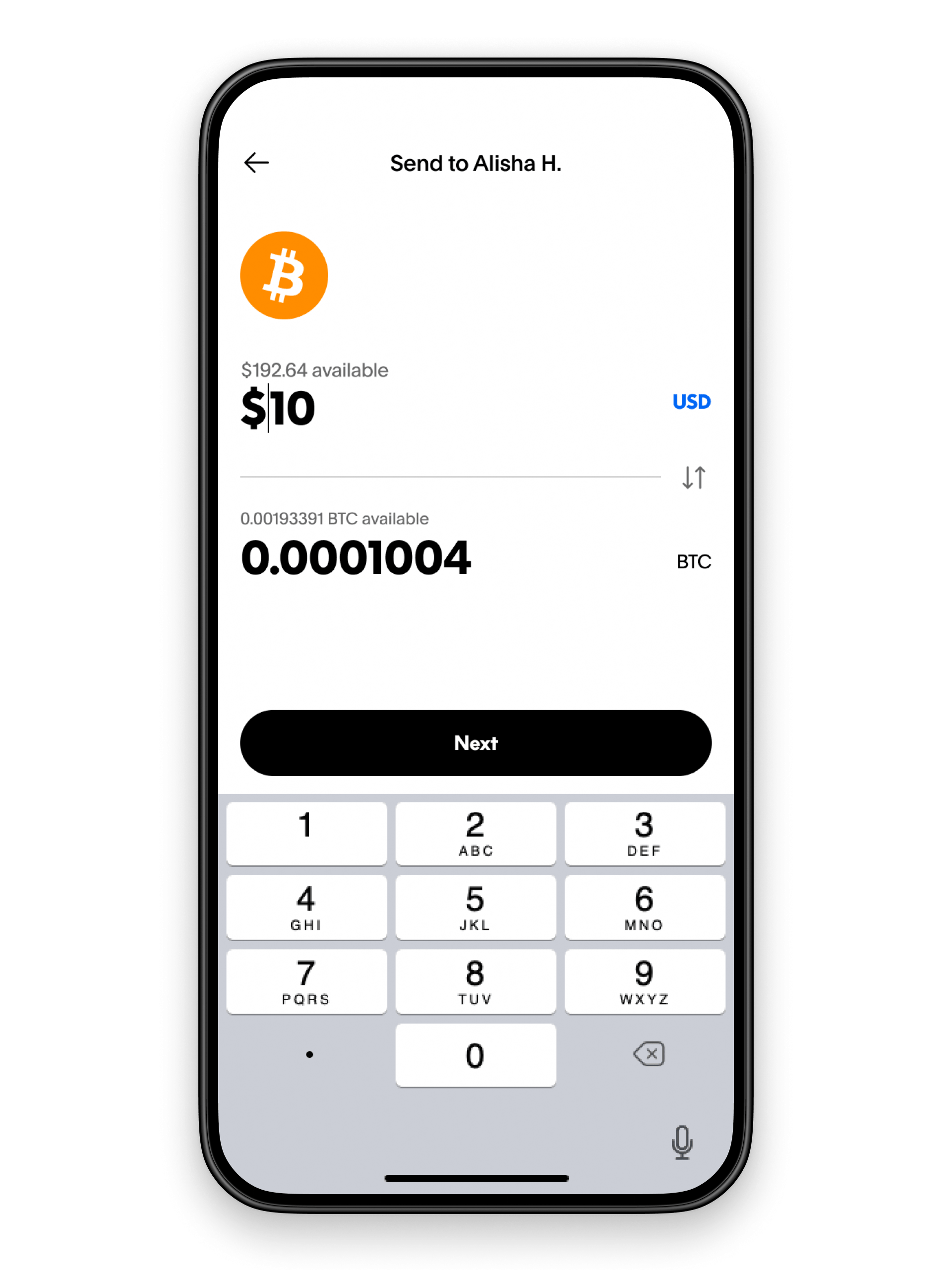Enter digit 6 on the keypad

(644, 907)
